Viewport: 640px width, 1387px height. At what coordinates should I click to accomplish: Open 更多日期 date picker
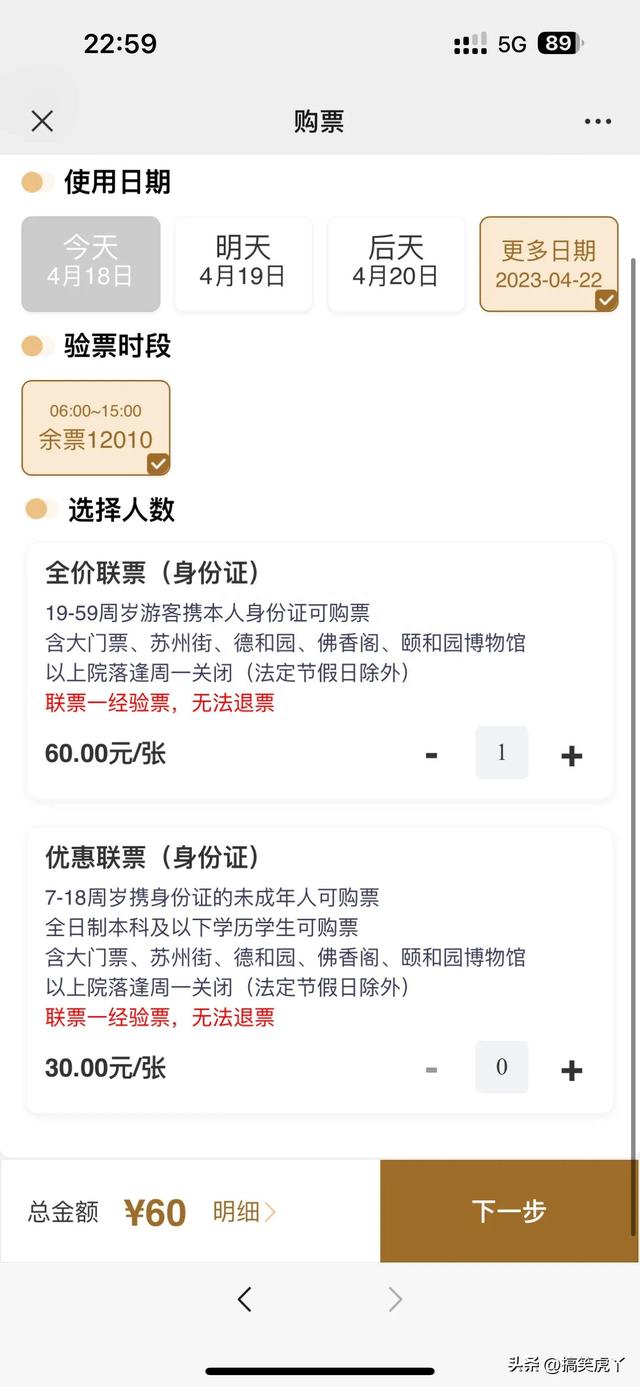pos(548,263)
